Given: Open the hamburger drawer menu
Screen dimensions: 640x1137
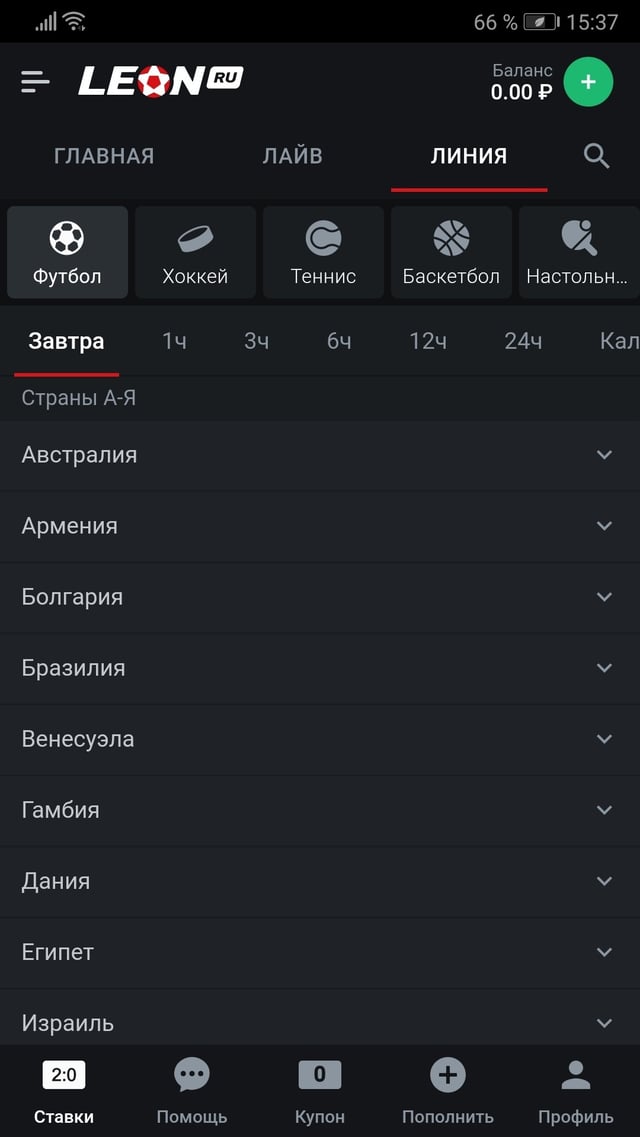Looking at the screenshot, I should pyautogui.click(x=35, y=82).
